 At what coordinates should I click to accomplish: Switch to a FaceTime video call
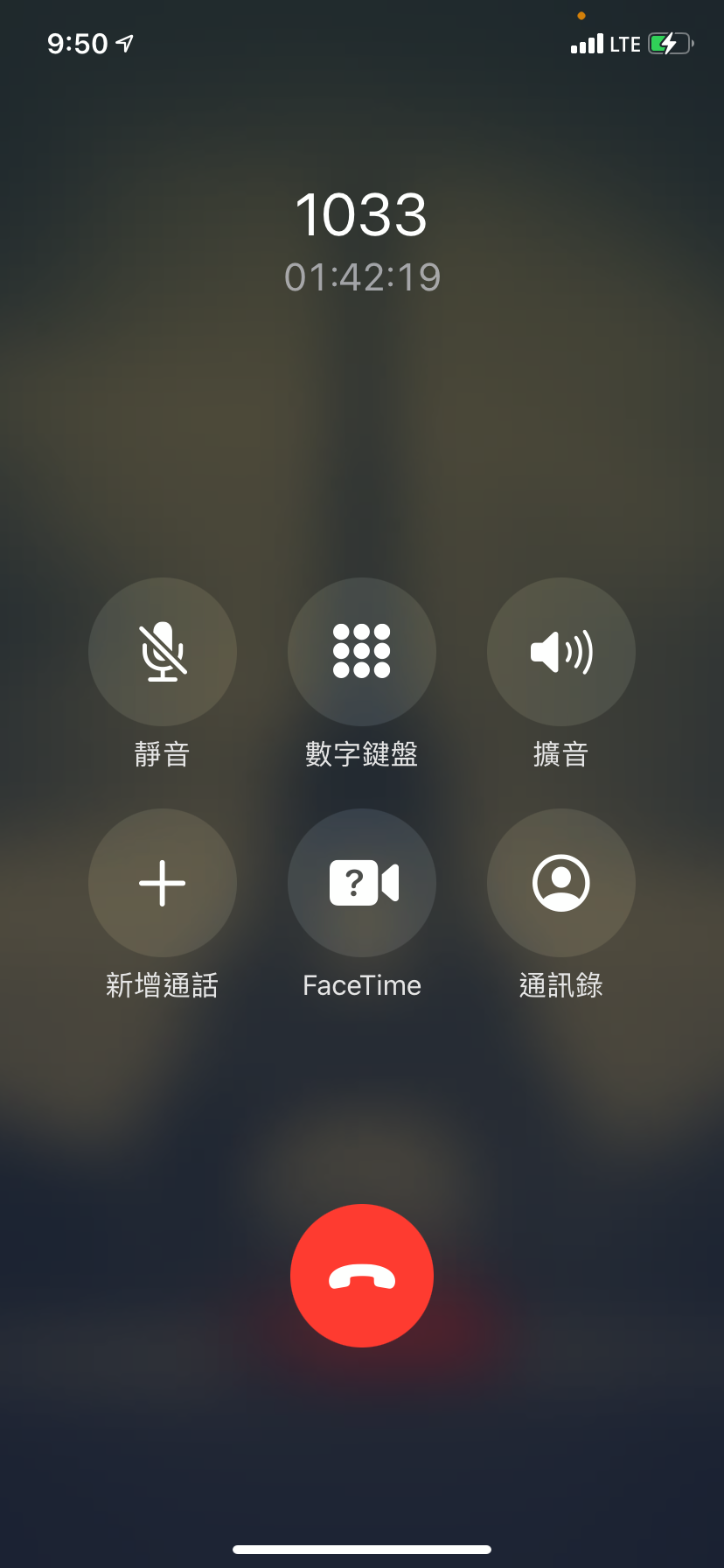[x=362, y=883]
